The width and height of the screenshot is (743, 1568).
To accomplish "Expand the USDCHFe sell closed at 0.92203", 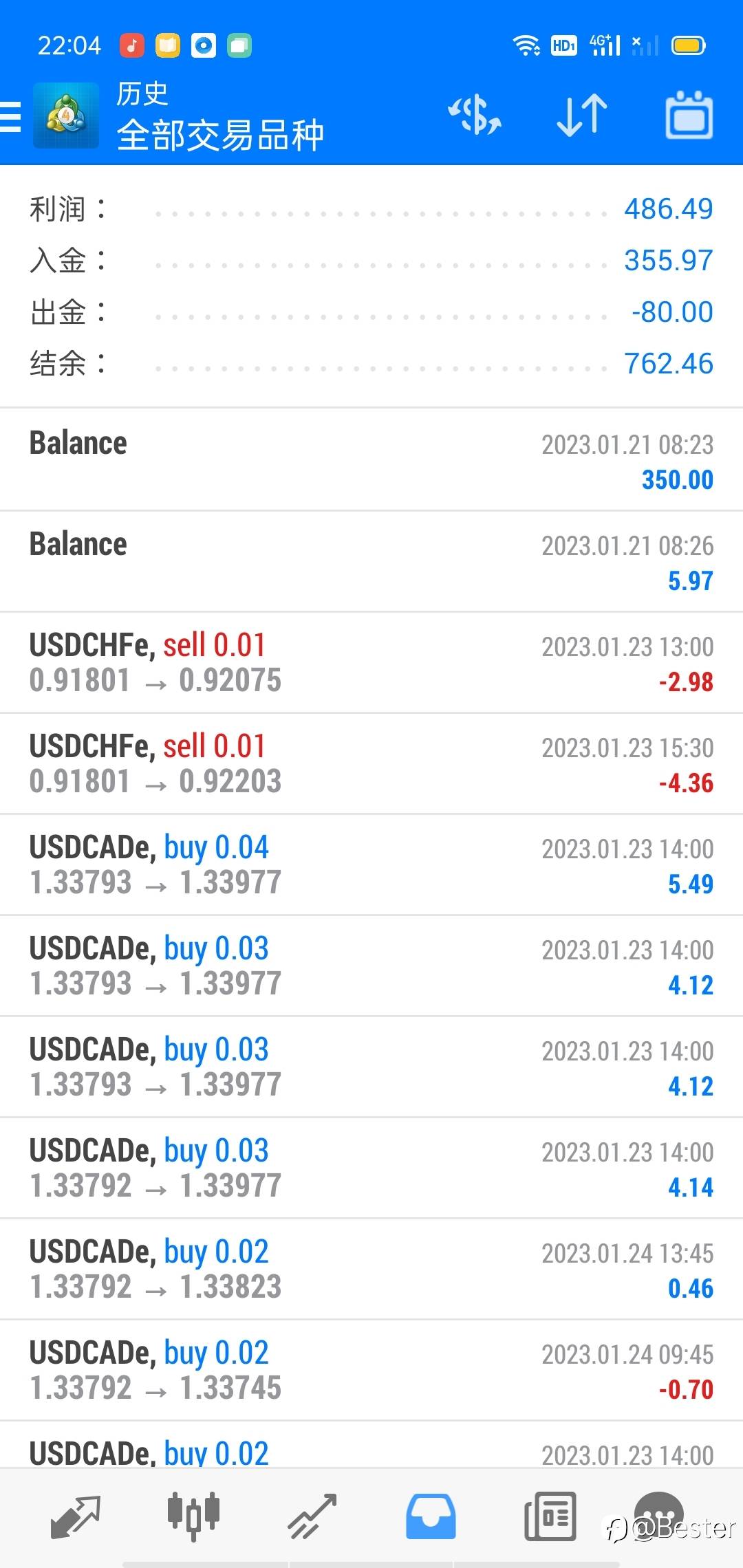I will pos(371,763).
